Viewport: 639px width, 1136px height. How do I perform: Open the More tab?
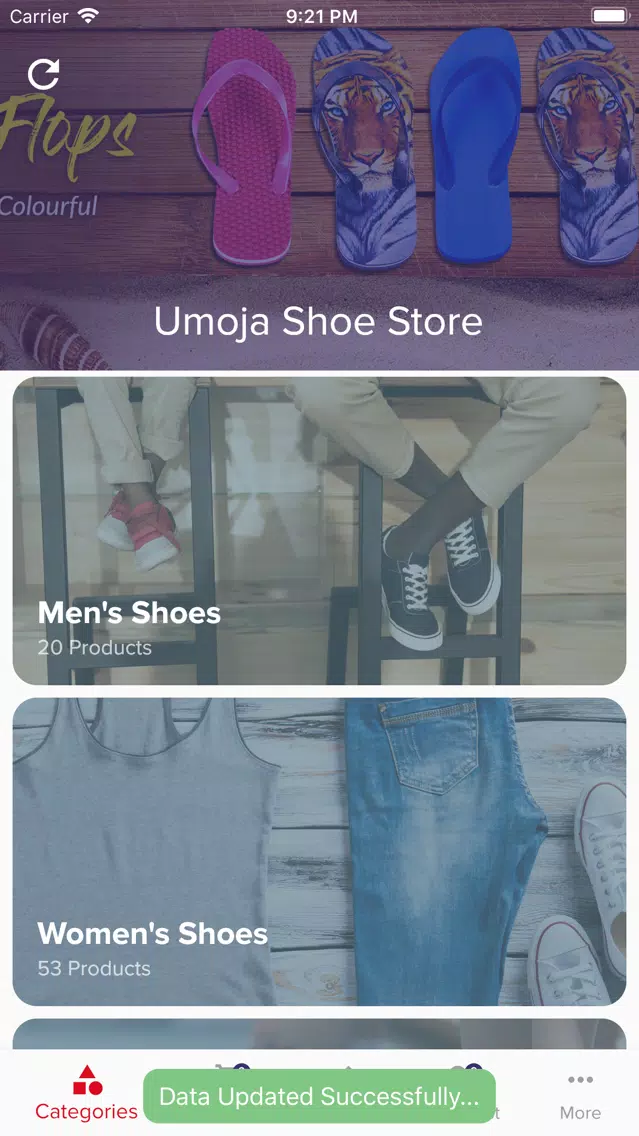(580, 1095)
